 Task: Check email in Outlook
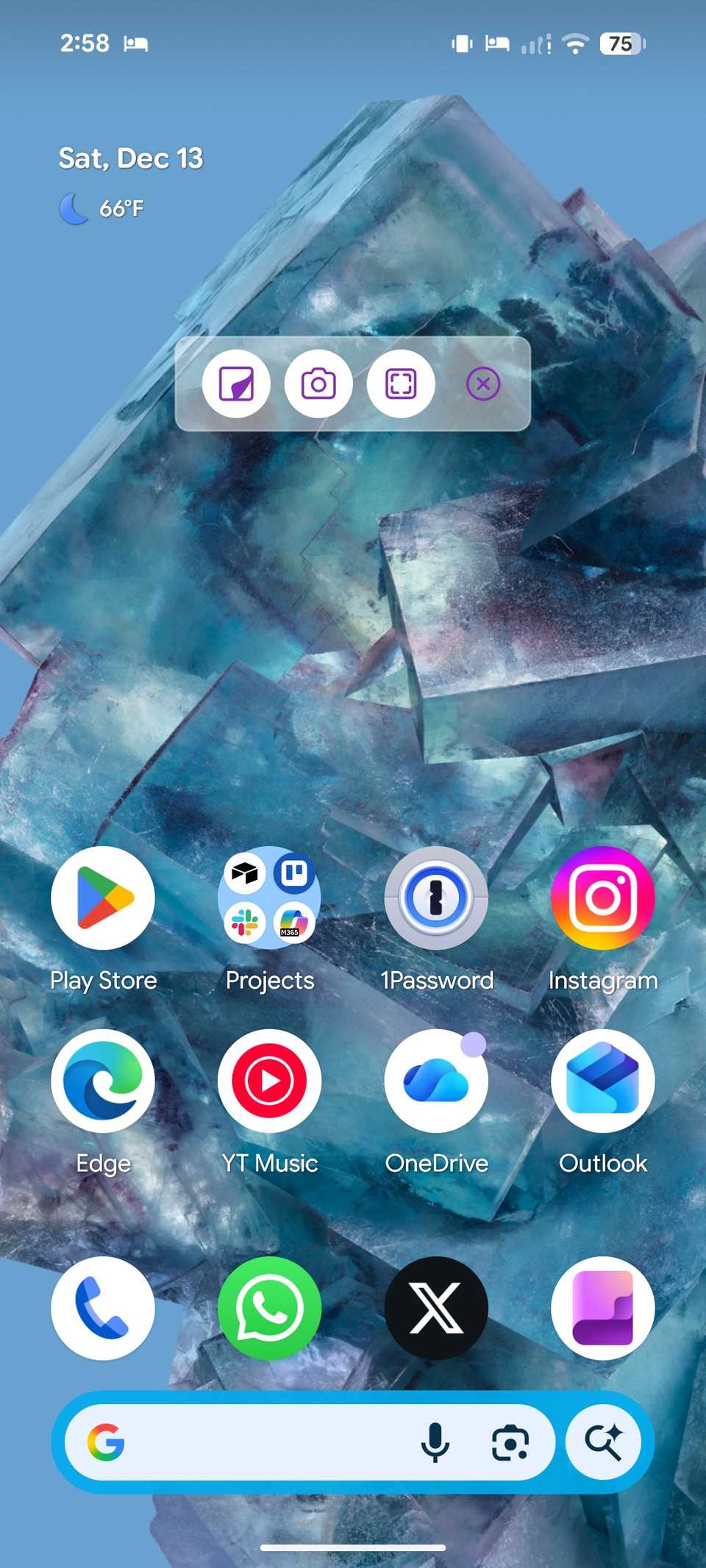602,1081
